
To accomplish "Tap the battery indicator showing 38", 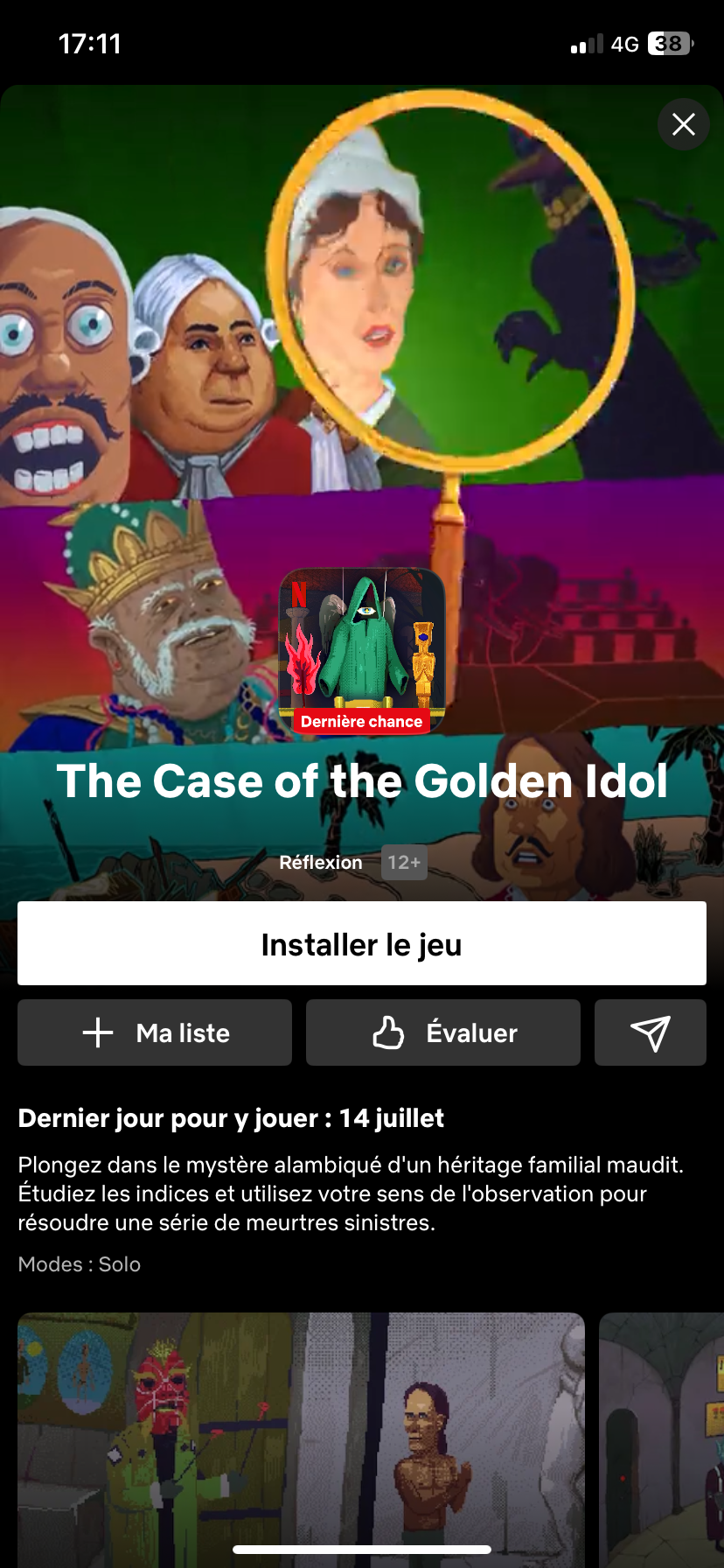I will coord(669,44).
